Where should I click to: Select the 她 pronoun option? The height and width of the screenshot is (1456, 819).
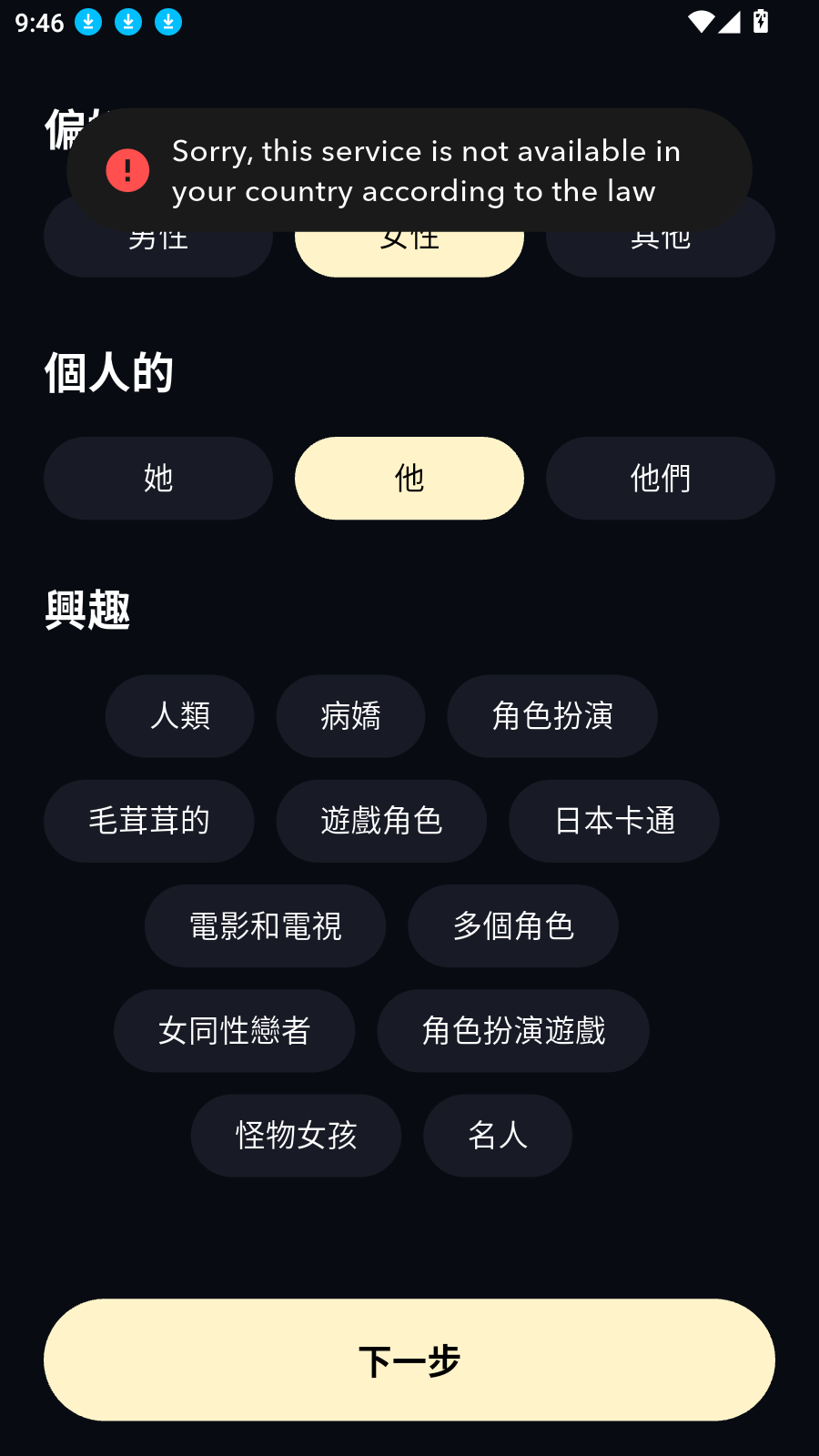(158, 479)
